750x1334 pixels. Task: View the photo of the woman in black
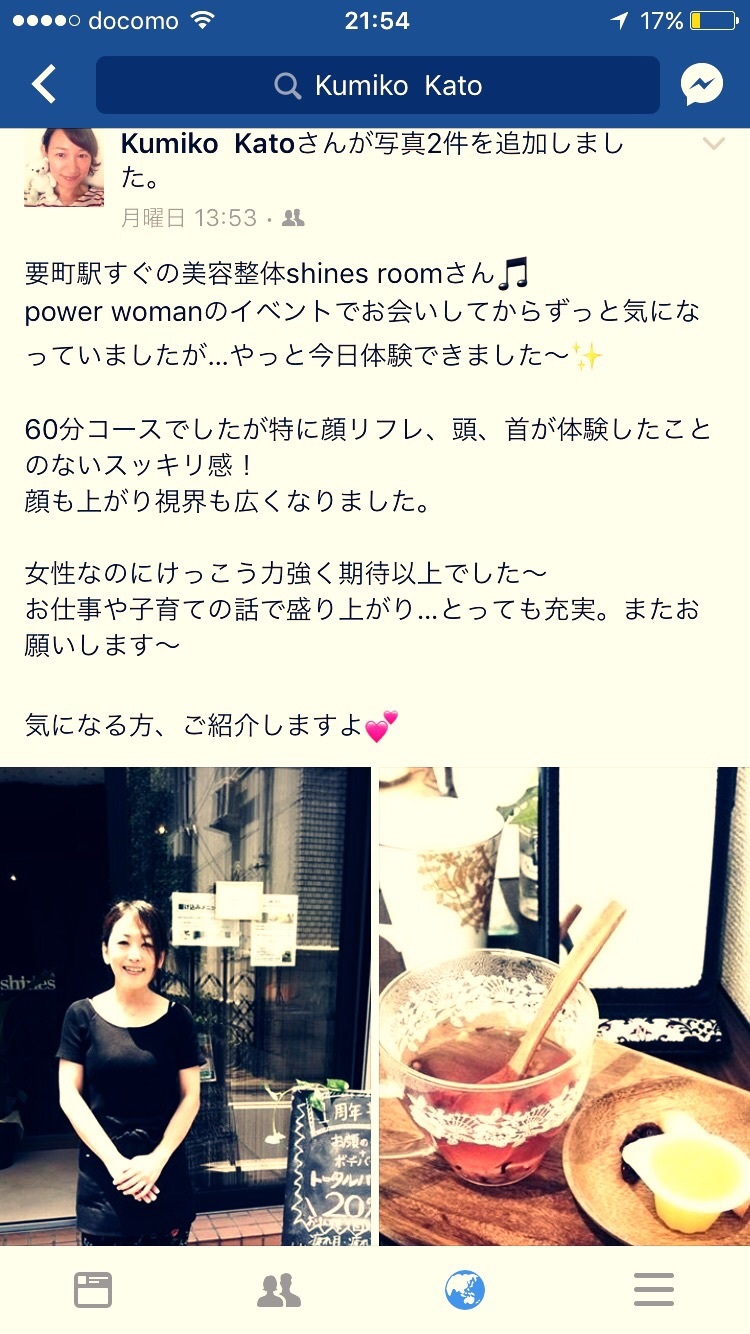(185, 1006)
